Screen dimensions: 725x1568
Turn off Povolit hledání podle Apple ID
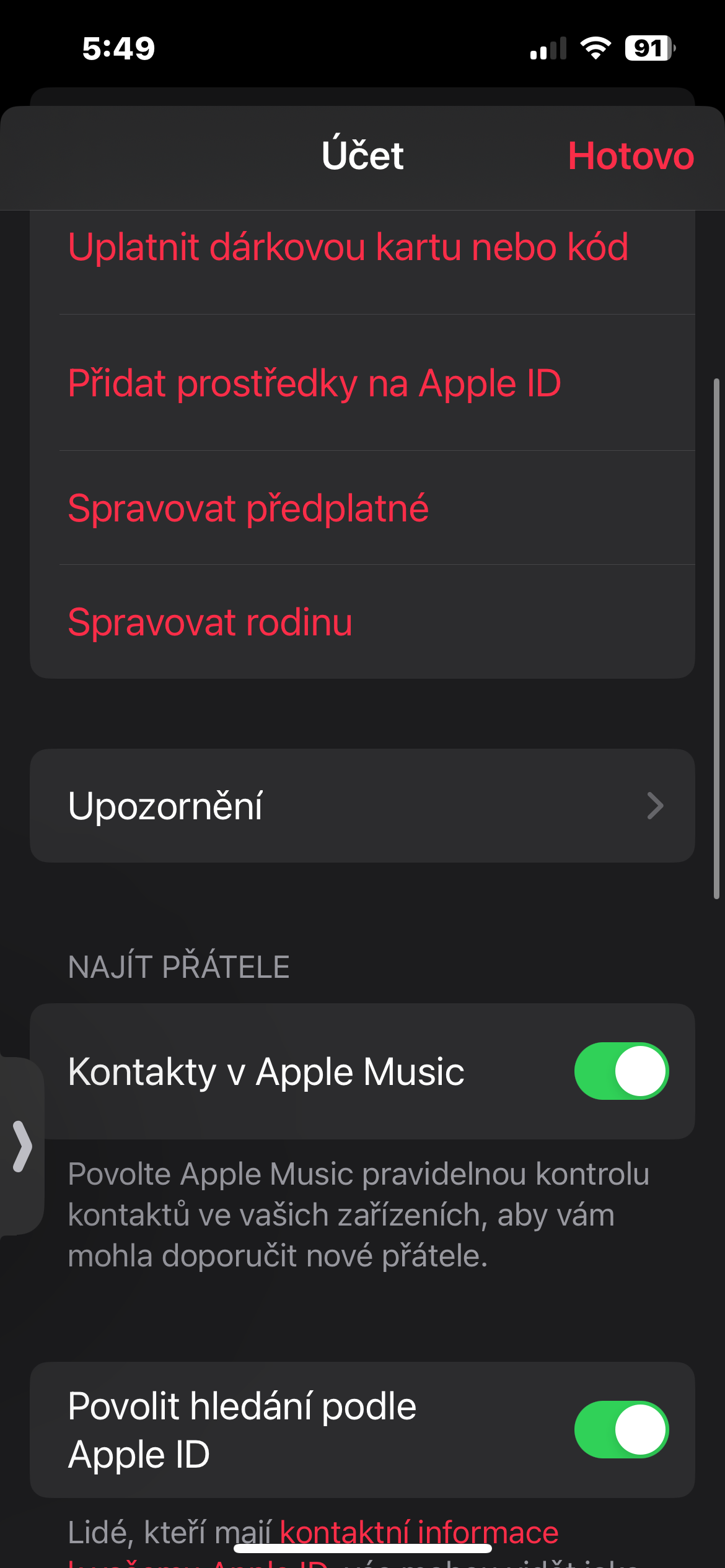(x=621, y=1429)
